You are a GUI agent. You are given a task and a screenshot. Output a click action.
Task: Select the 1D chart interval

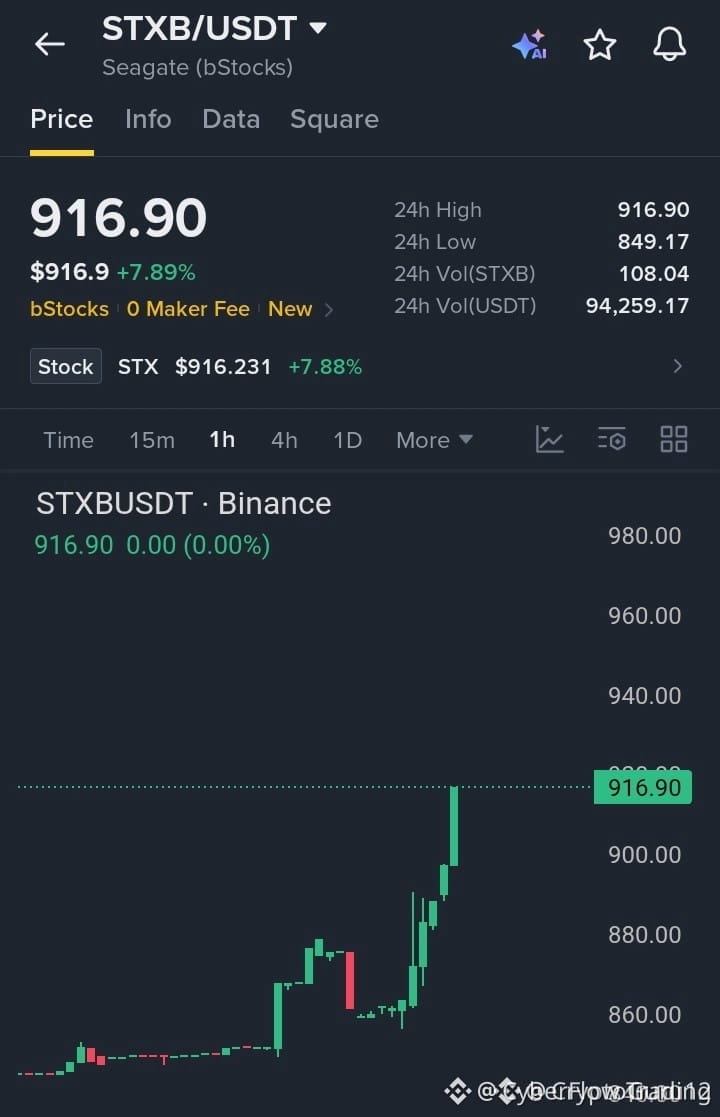[x=348, y=440]
